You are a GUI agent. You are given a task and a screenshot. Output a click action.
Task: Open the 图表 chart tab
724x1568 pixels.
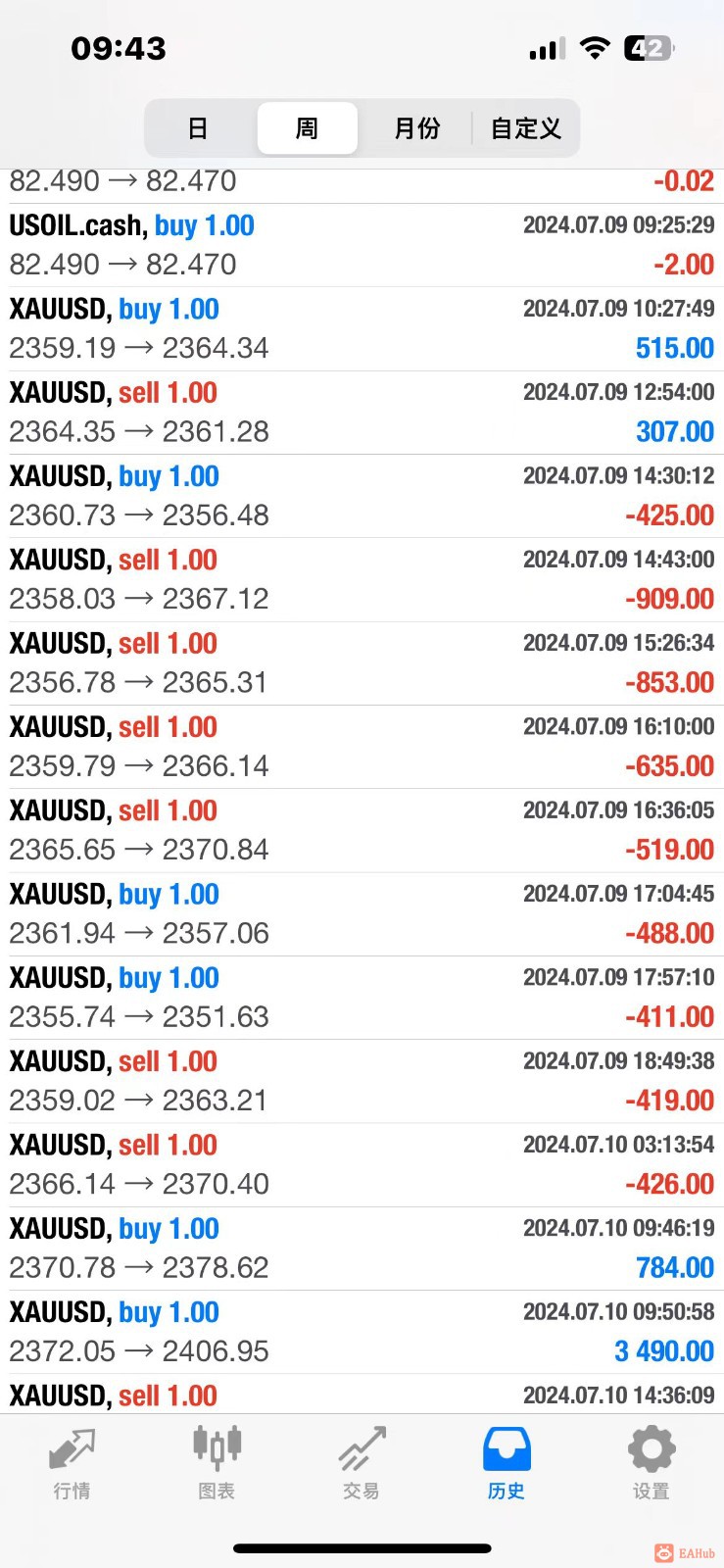217,1463
